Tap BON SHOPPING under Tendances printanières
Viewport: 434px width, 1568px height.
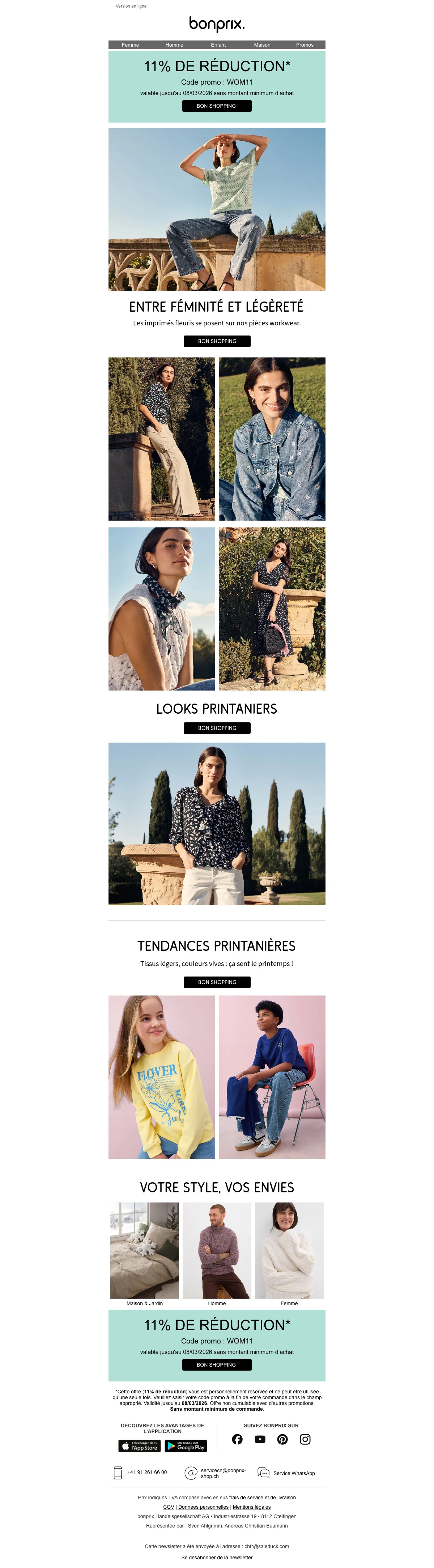tap(217, 982)
